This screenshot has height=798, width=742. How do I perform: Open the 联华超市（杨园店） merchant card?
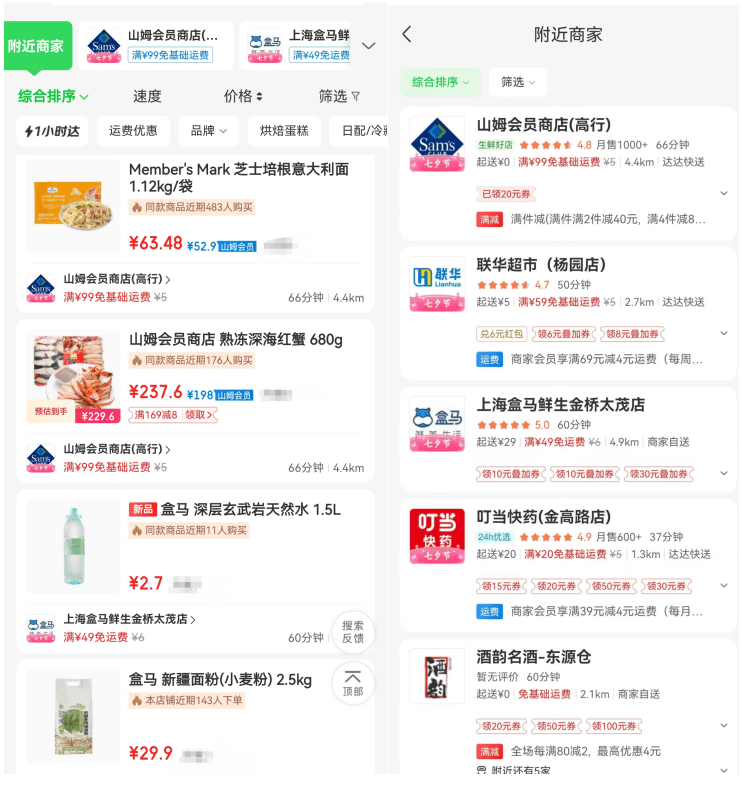[x=541, y=265]
